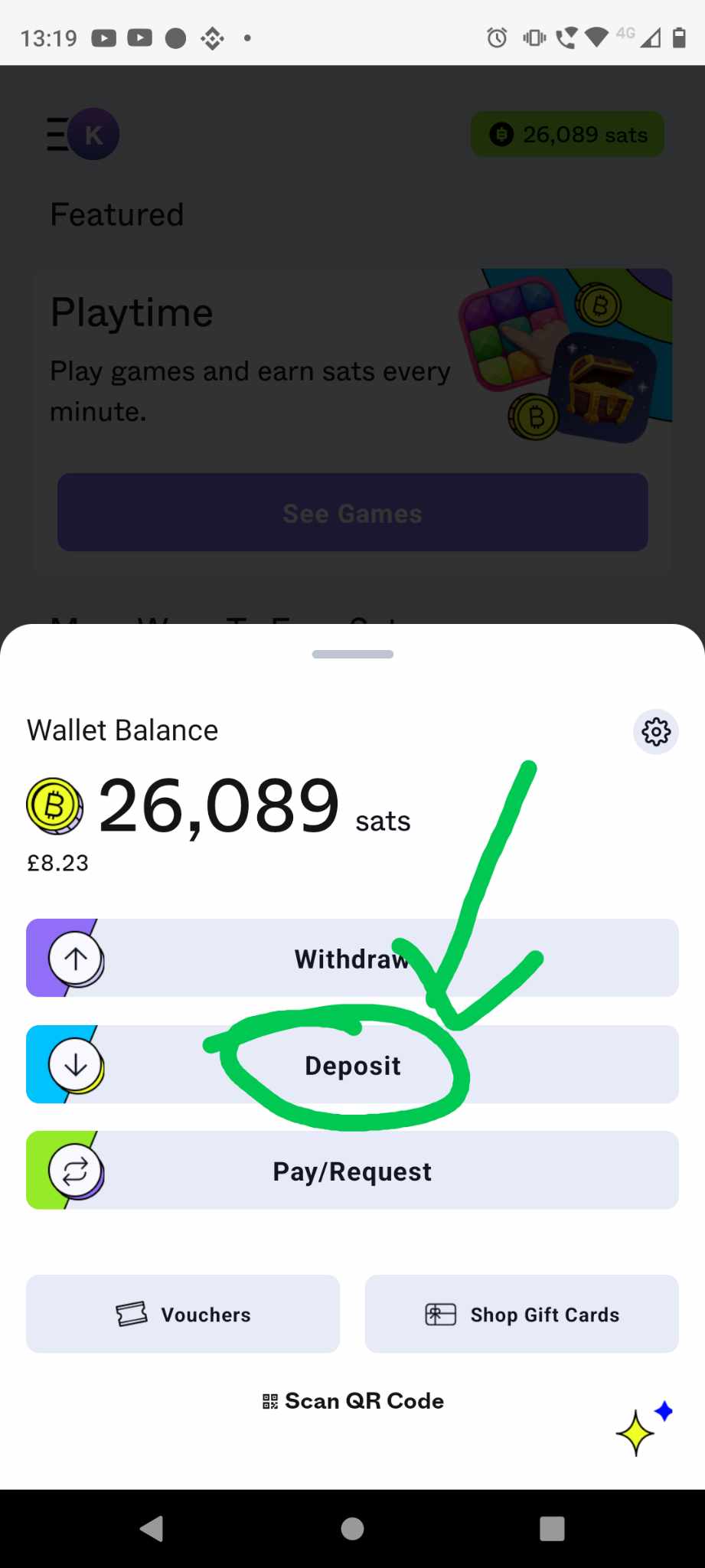Tap the wallet sheet drag handle
705x1568 pixels.
click(353, 654)
